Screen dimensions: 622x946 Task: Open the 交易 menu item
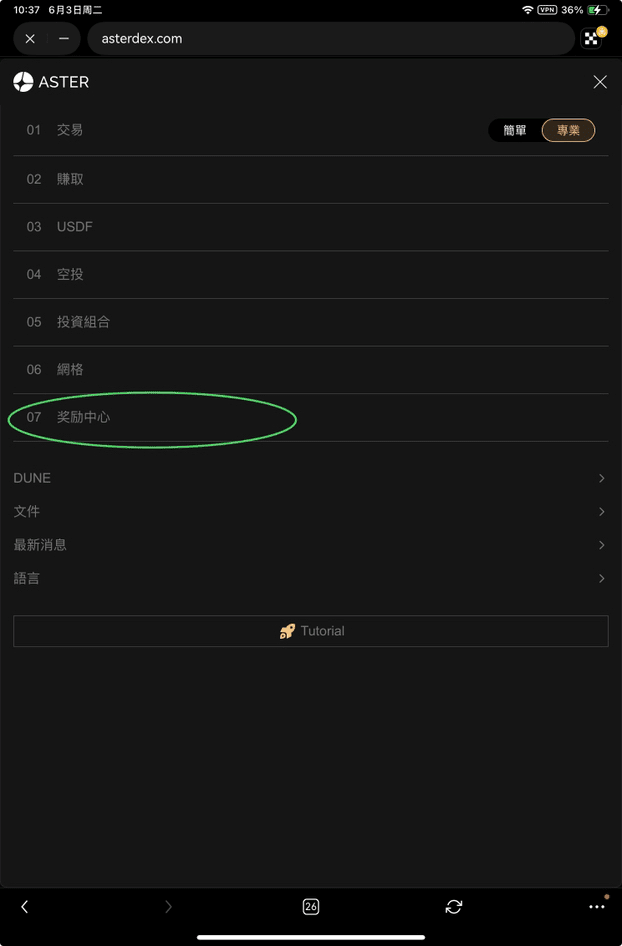pyautogui.click(x=70, y=130)
